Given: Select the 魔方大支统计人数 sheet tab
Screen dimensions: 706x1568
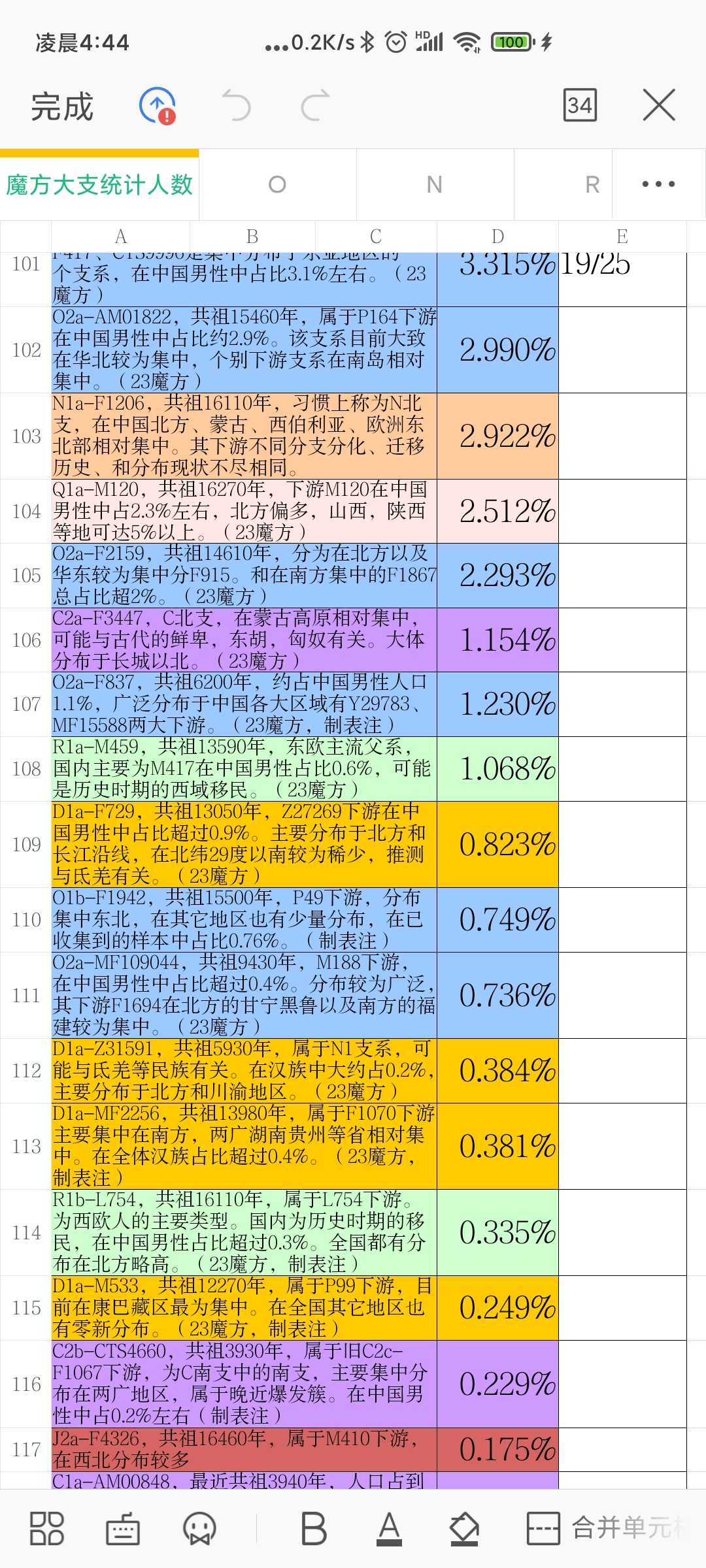Looking at the screenshot, I should pyautogui.click(x=99, y=185).
